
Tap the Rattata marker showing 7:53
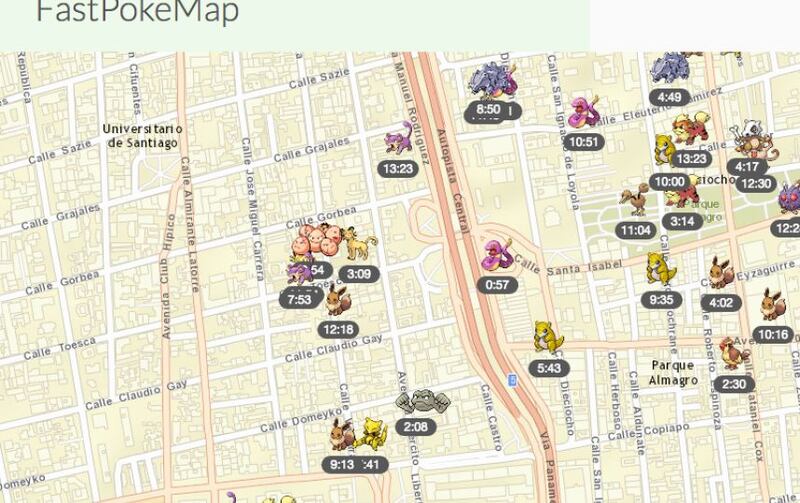pyautogui.click(x=297, y=274)
